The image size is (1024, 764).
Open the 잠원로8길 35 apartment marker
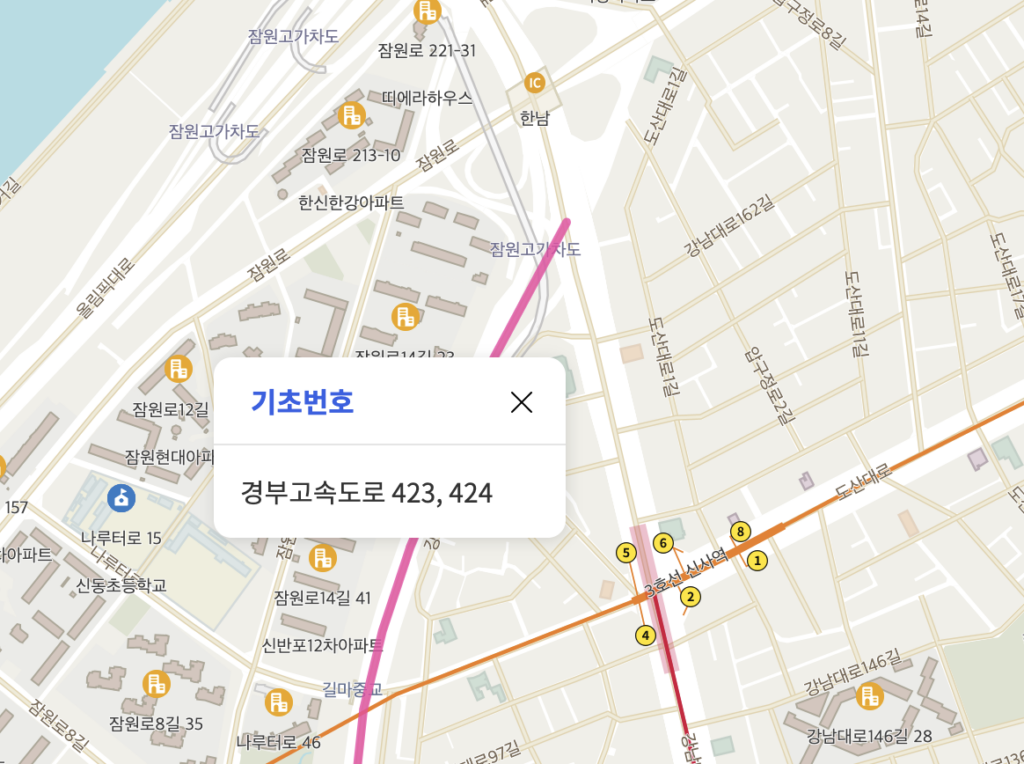tap(155, 684)
